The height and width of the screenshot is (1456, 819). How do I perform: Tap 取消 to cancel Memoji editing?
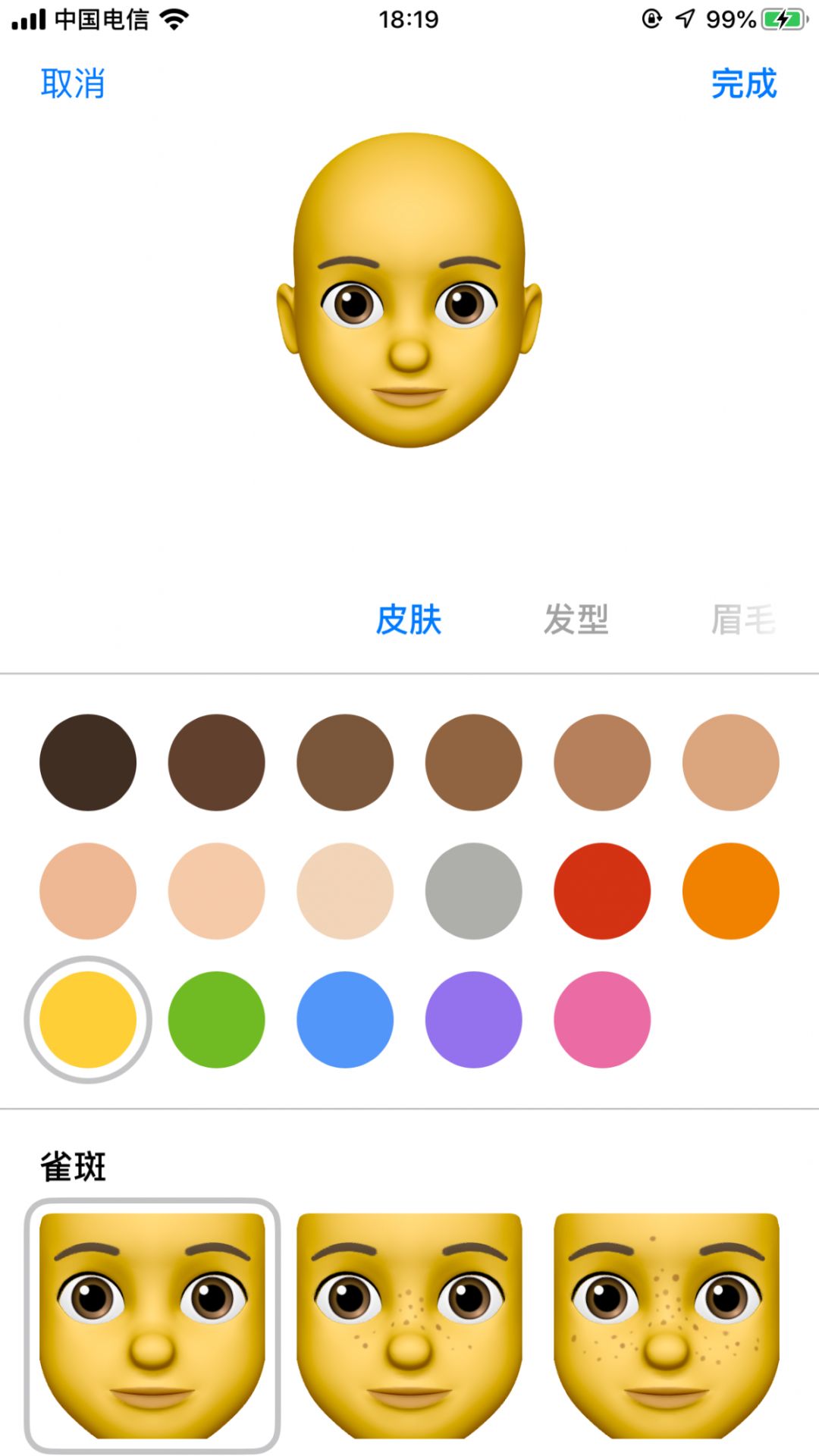[x=73, y=83]
